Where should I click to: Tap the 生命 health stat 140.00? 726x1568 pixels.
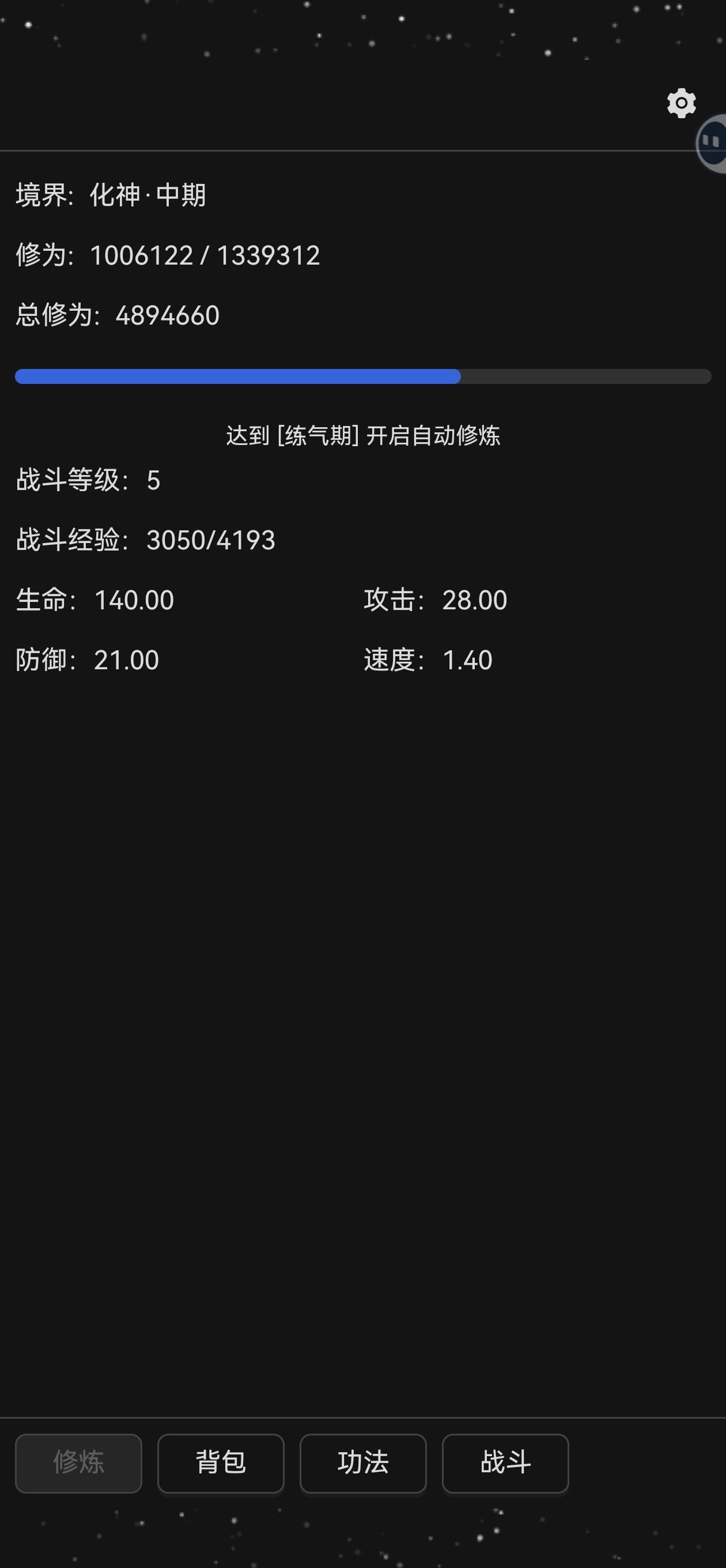pos(94,600)
